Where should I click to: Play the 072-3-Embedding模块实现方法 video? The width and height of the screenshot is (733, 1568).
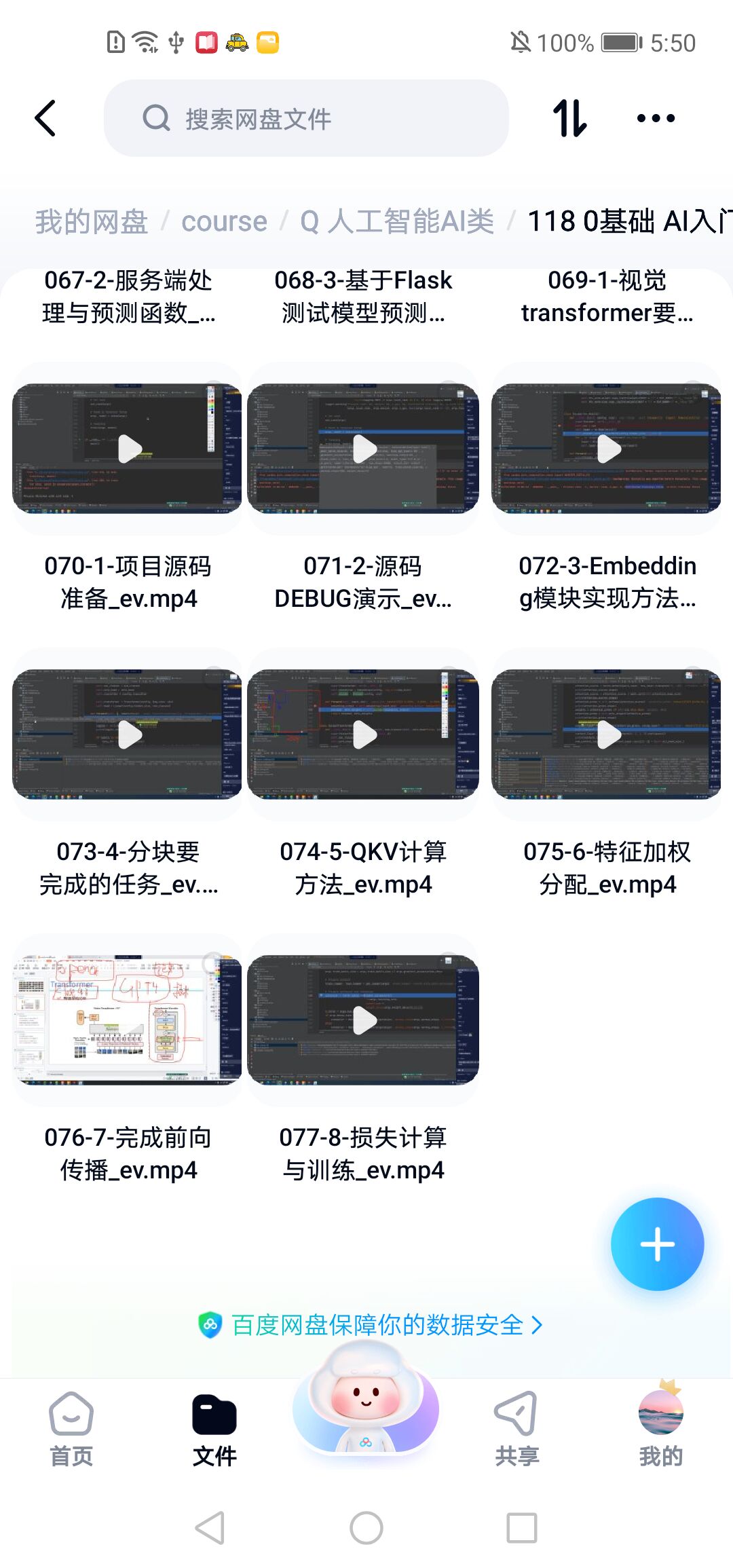606,449
